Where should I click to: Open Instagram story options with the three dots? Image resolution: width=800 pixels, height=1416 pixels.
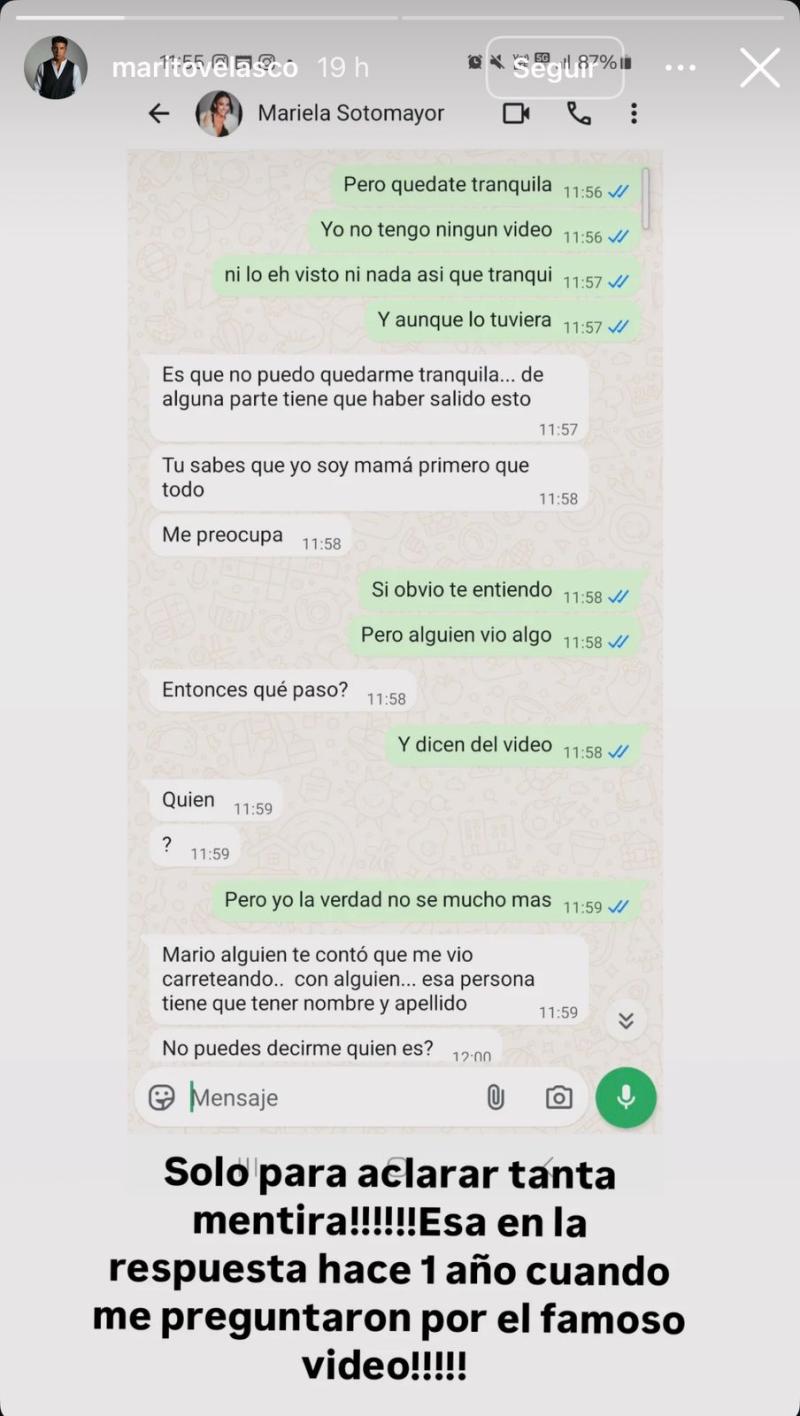[680, 68]
